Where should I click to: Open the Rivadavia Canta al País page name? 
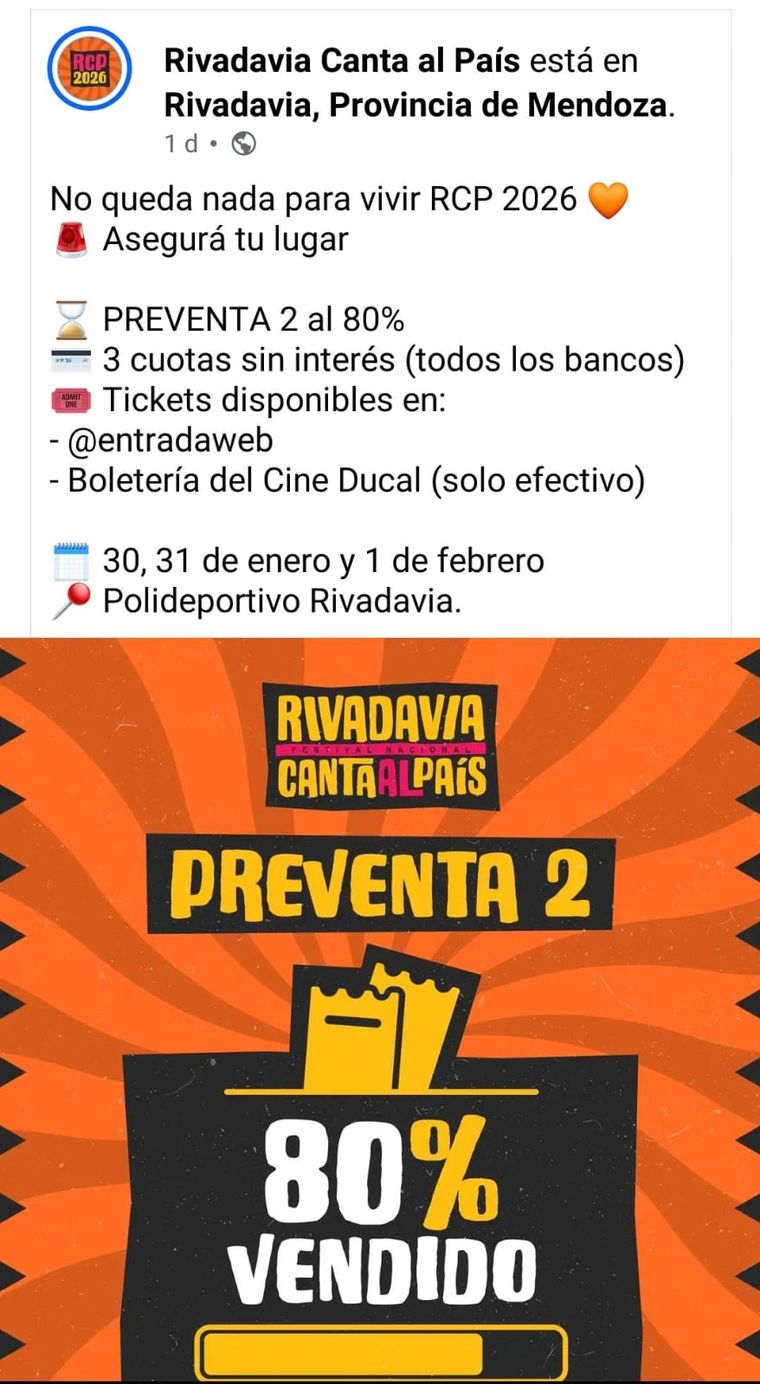point(341,62)
